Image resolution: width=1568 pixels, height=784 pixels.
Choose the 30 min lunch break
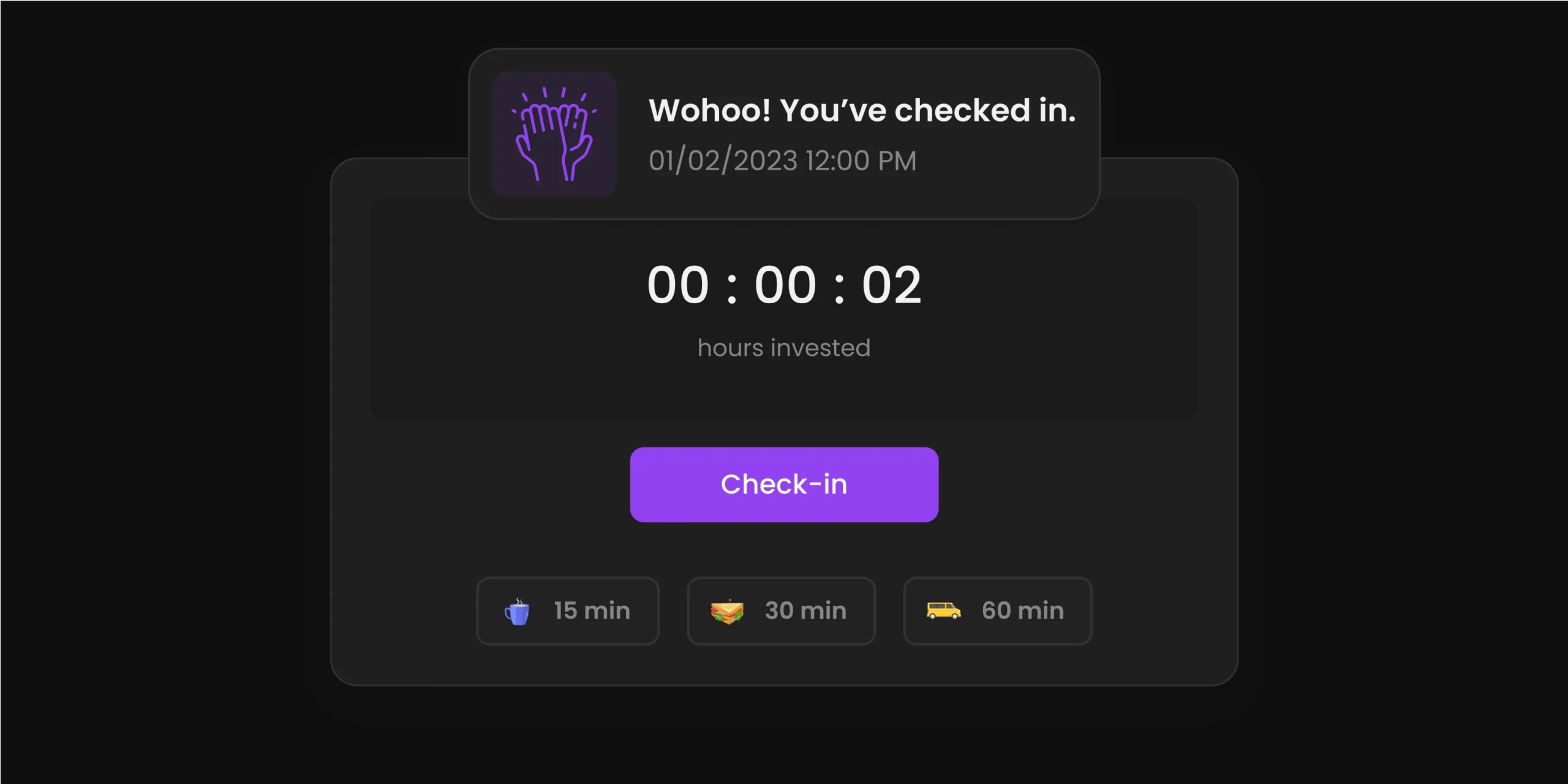coord(780,611)
